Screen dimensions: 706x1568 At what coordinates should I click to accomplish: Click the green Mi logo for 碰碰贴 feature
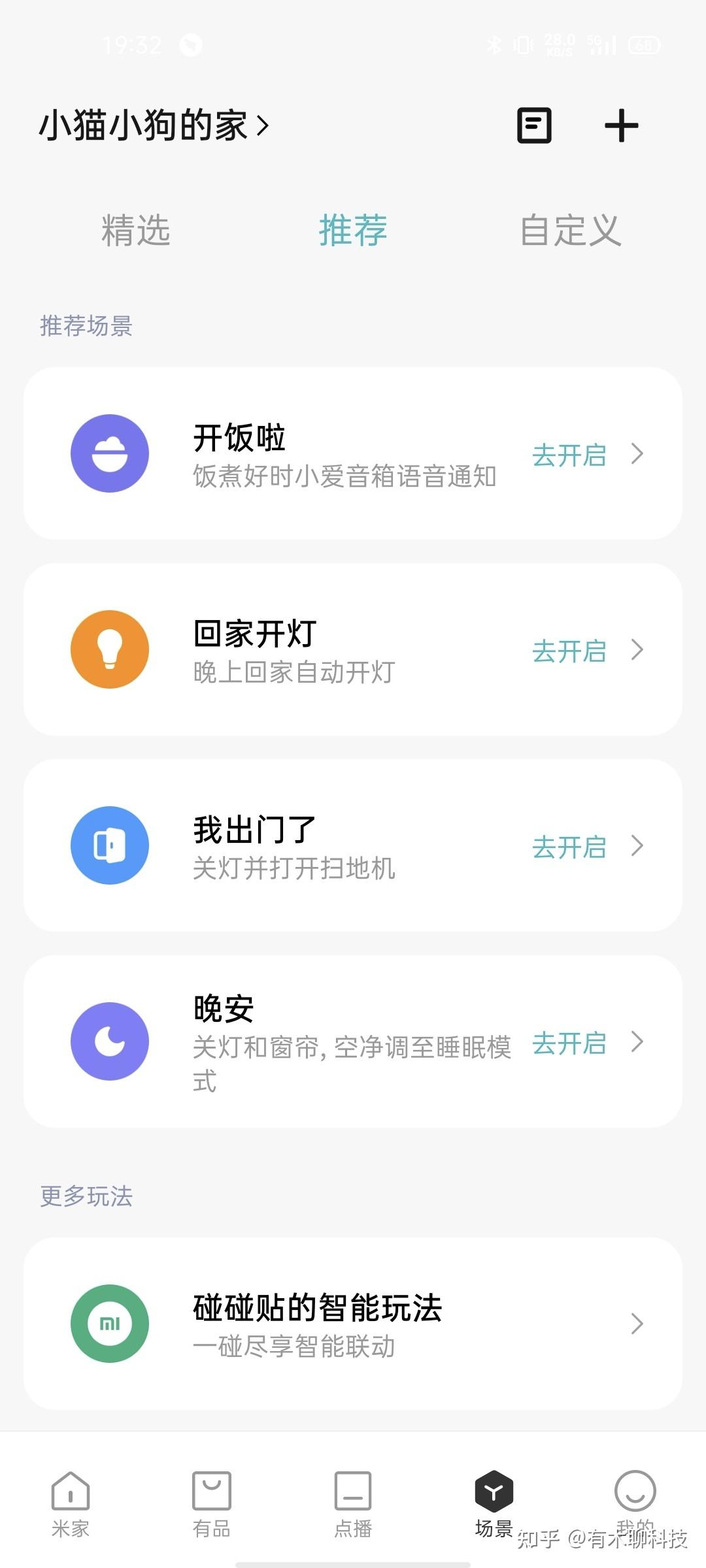[110, 1322]
